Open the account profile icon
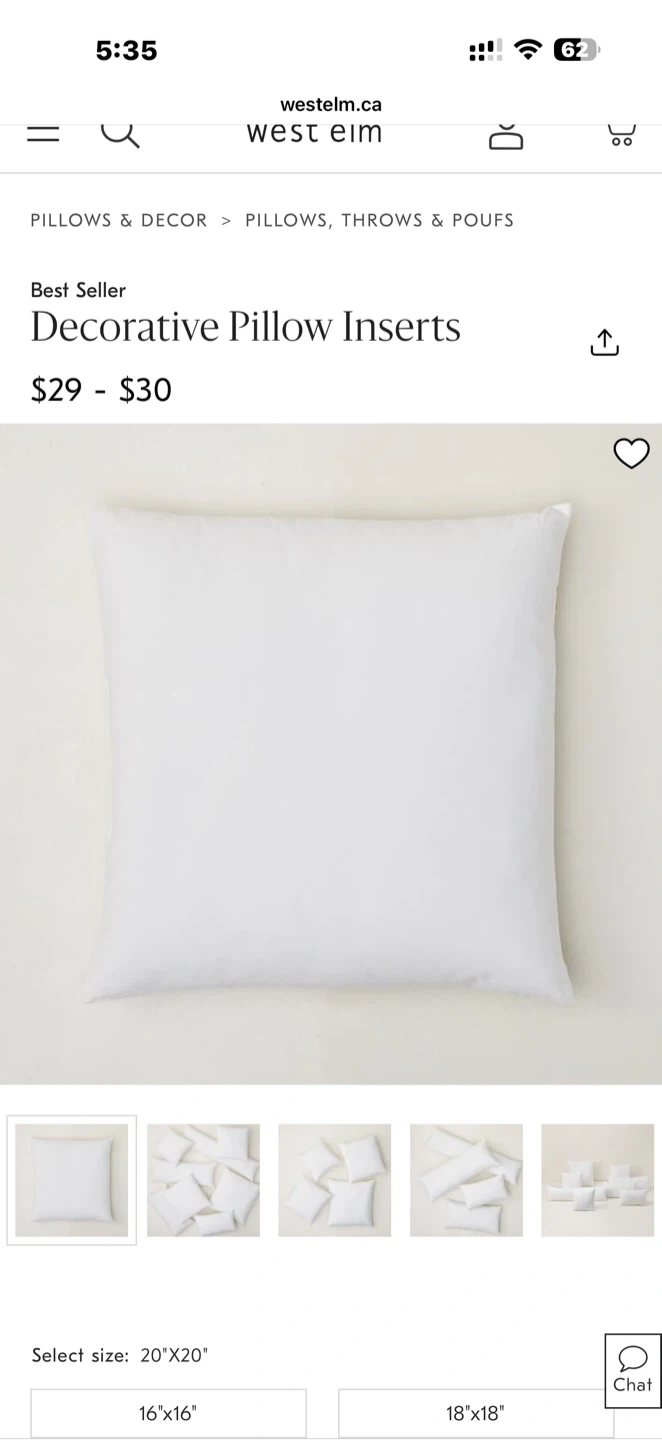The image size is (662, 1440). pyautogui.click(x=506, y=134)
